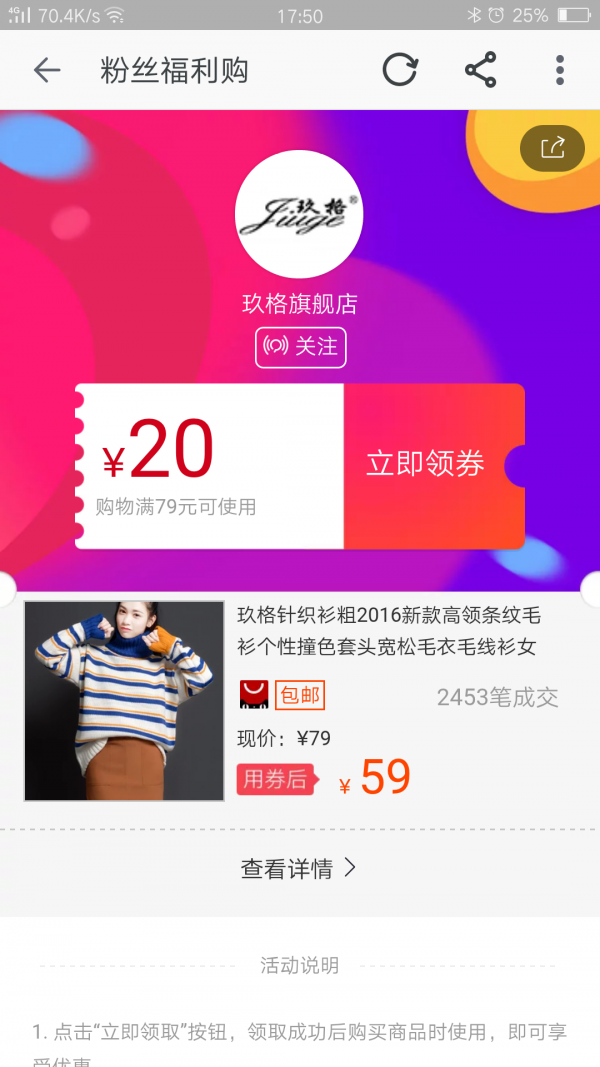Follow the store with 关注 button
This screenshot has width=600, height=1067.
(301, 347)
